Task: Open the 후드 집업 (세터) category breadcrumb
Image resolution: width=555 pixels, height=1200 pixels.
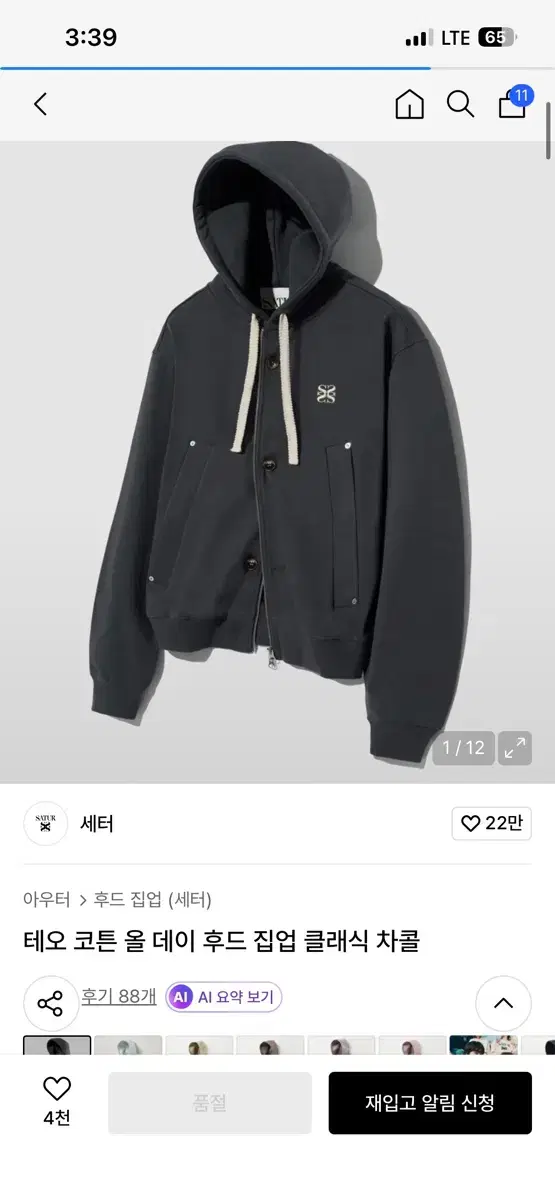Action: (153, 899)
